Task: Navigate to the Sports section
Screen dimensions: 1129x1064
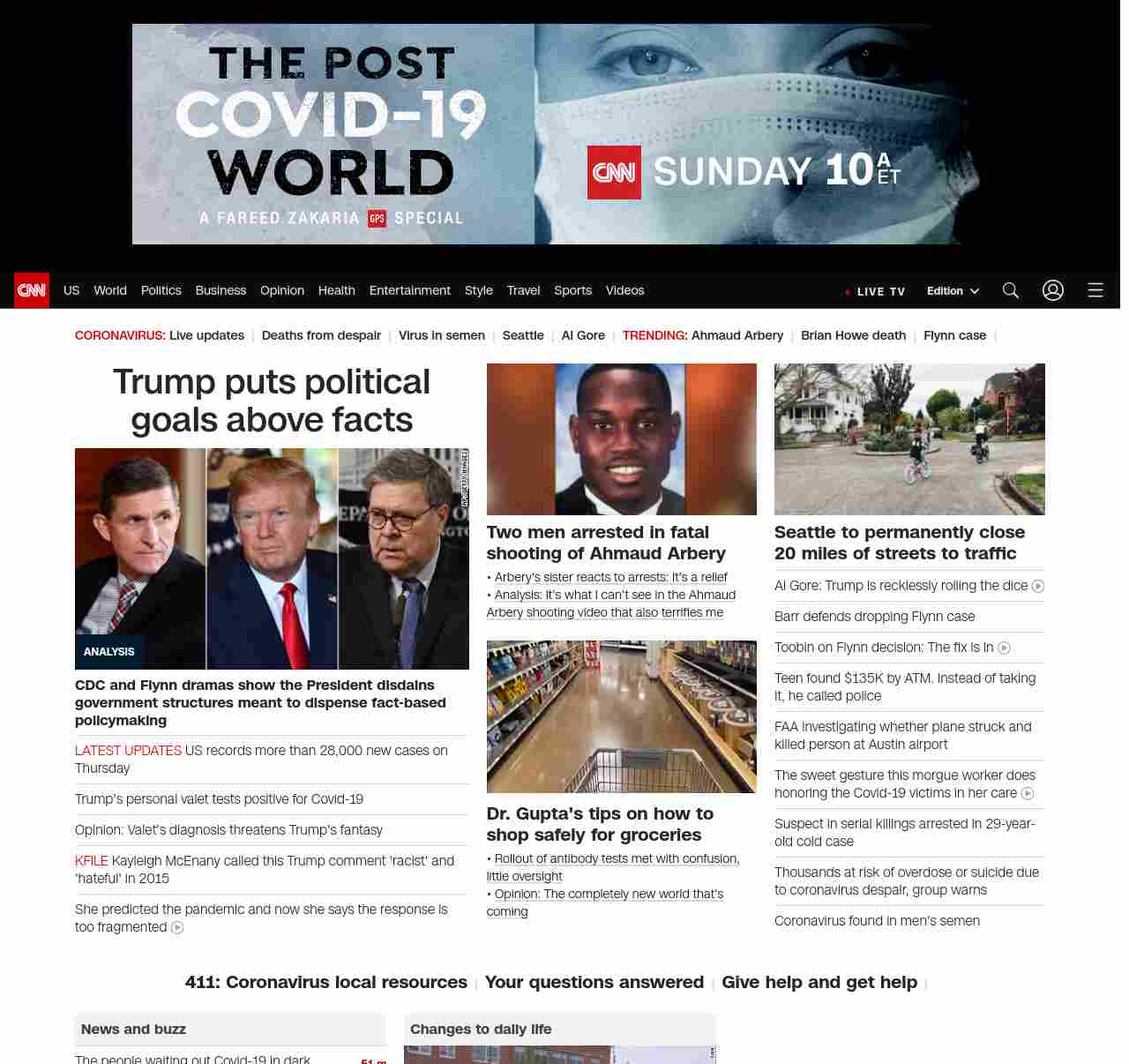Action: click(572, 290)
